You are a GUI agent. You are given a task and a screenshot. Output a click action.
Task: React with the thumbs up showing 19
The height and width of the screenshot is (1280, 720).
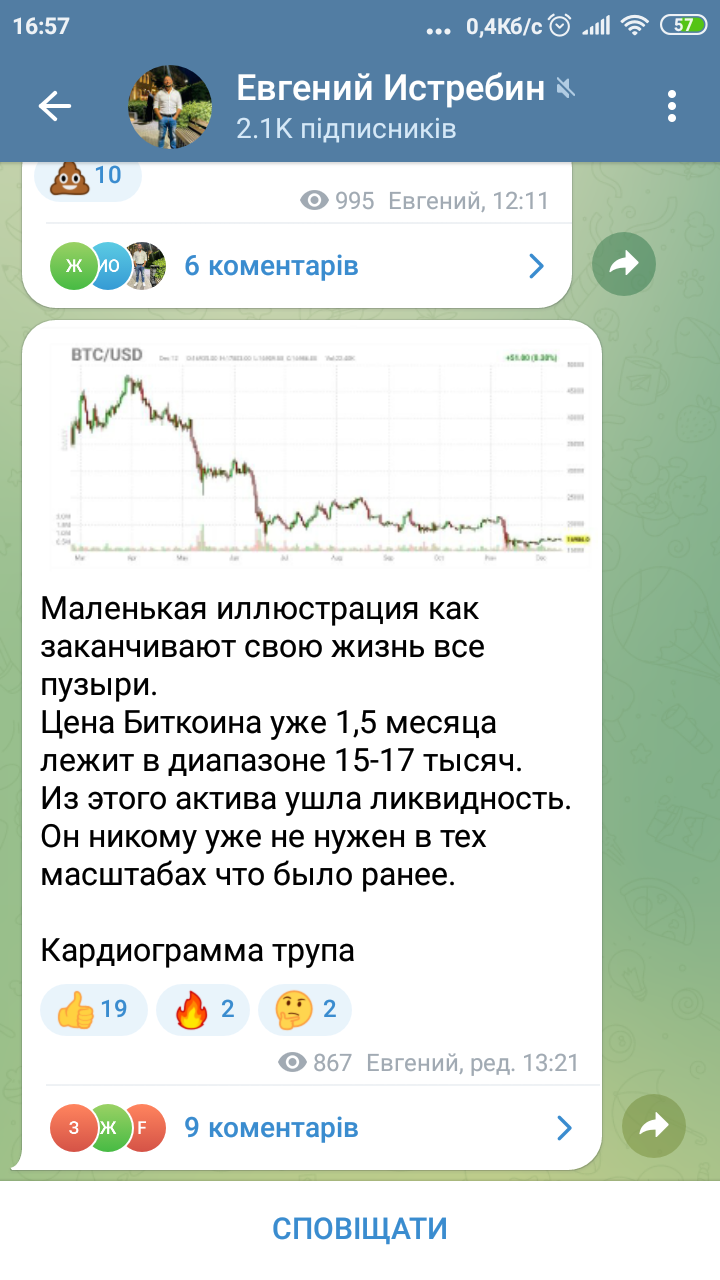click(92, 1009)
